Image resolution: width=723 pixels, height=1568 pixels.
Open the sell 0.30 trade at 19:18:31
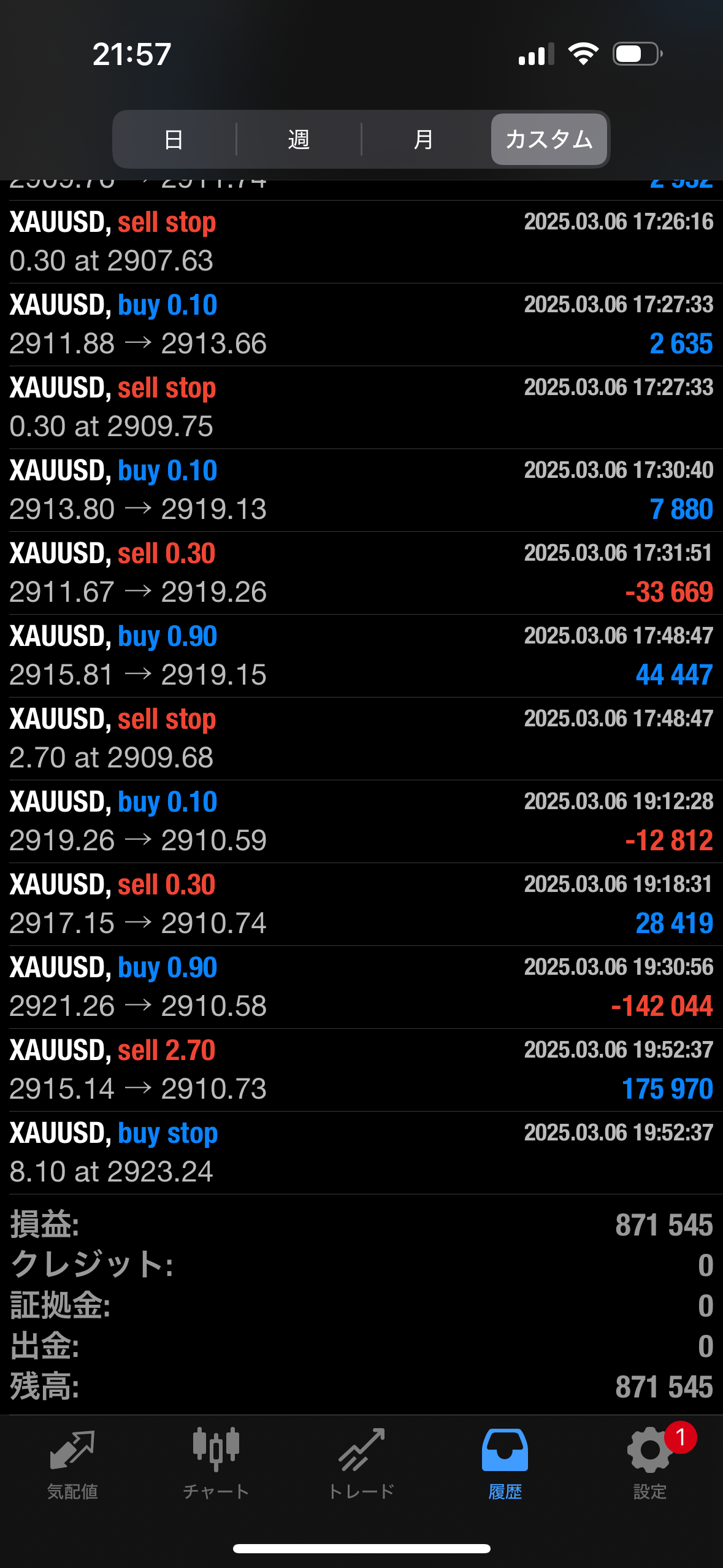tap(361, 904)
